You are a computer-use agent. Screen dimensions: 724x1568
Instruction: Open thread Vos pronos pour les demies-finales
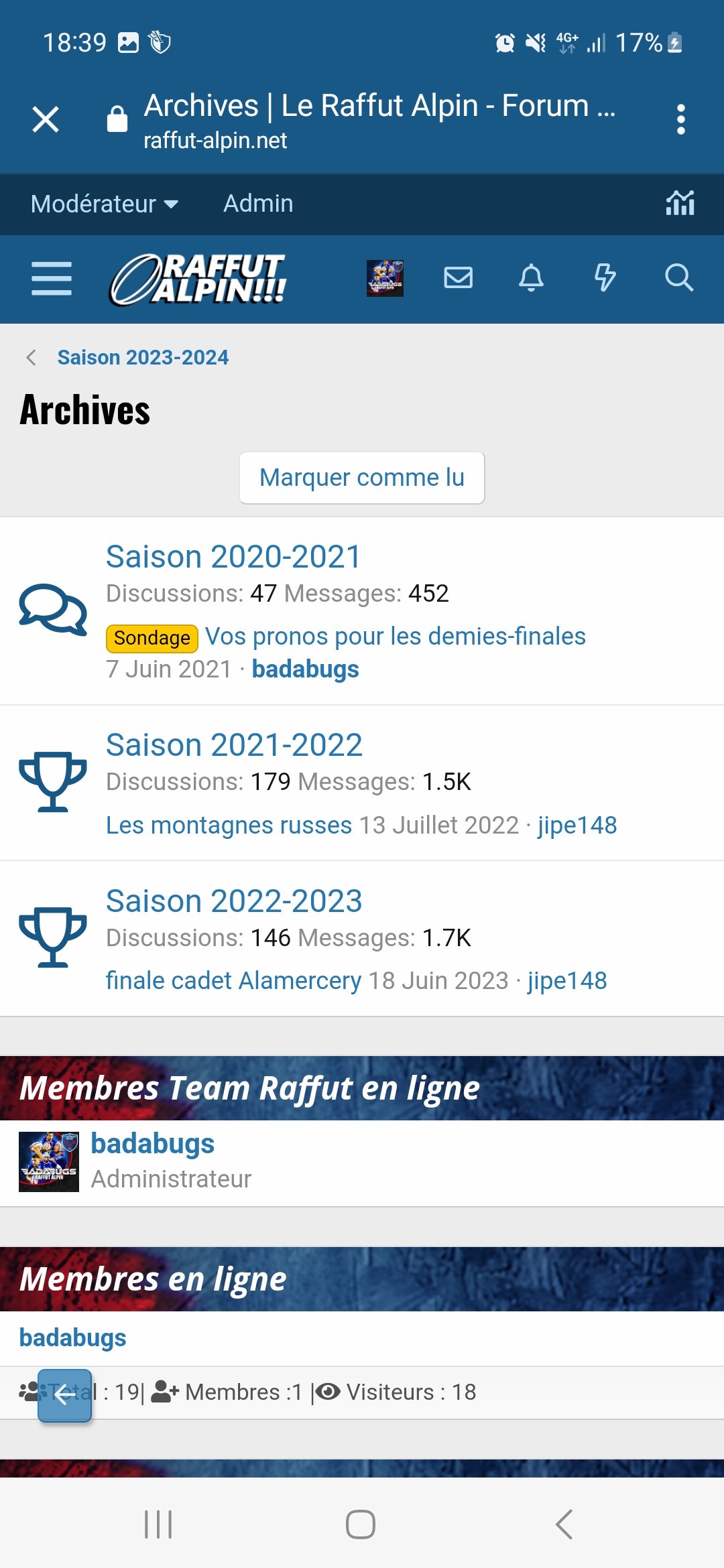pos(396,637)
